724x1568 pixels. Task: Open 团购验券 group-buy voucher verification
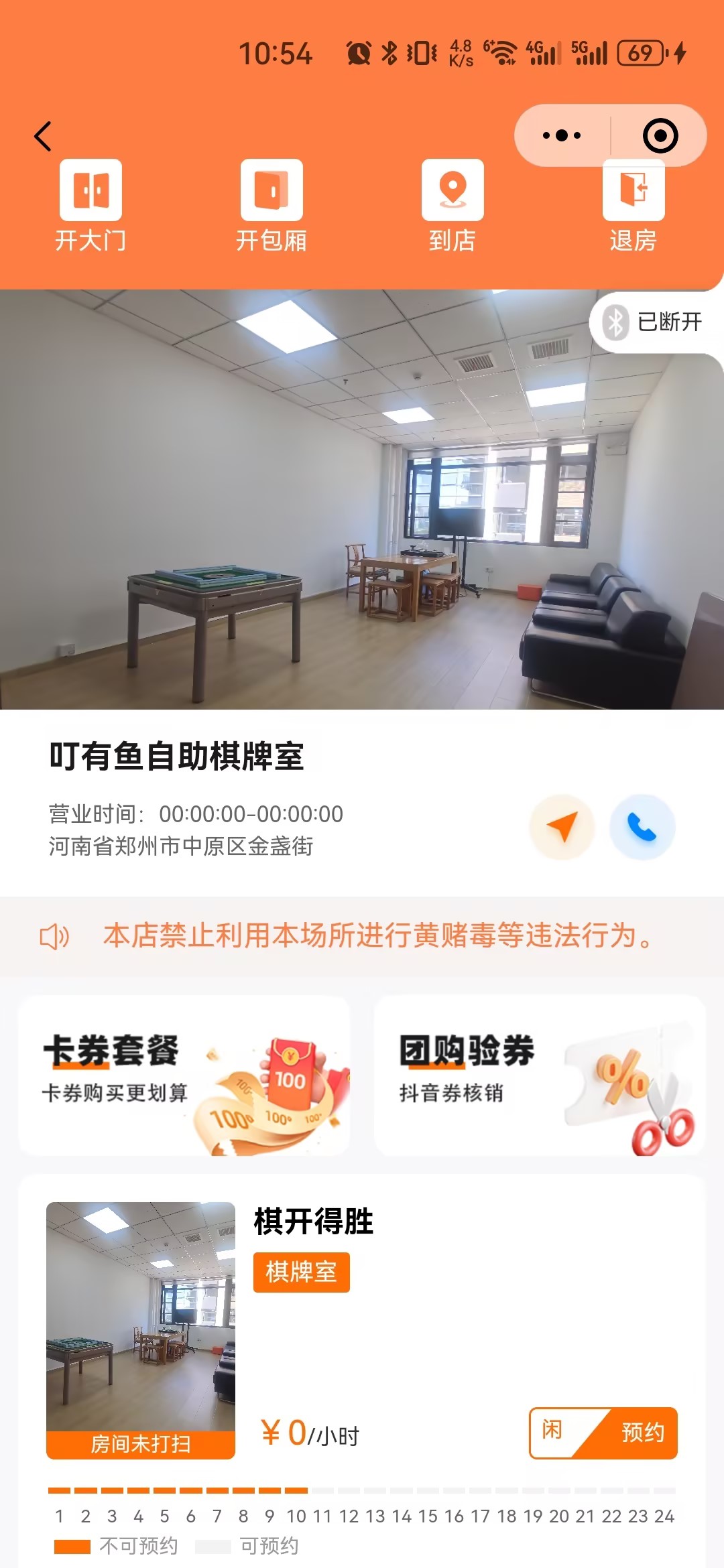(x=540, y=1075)
